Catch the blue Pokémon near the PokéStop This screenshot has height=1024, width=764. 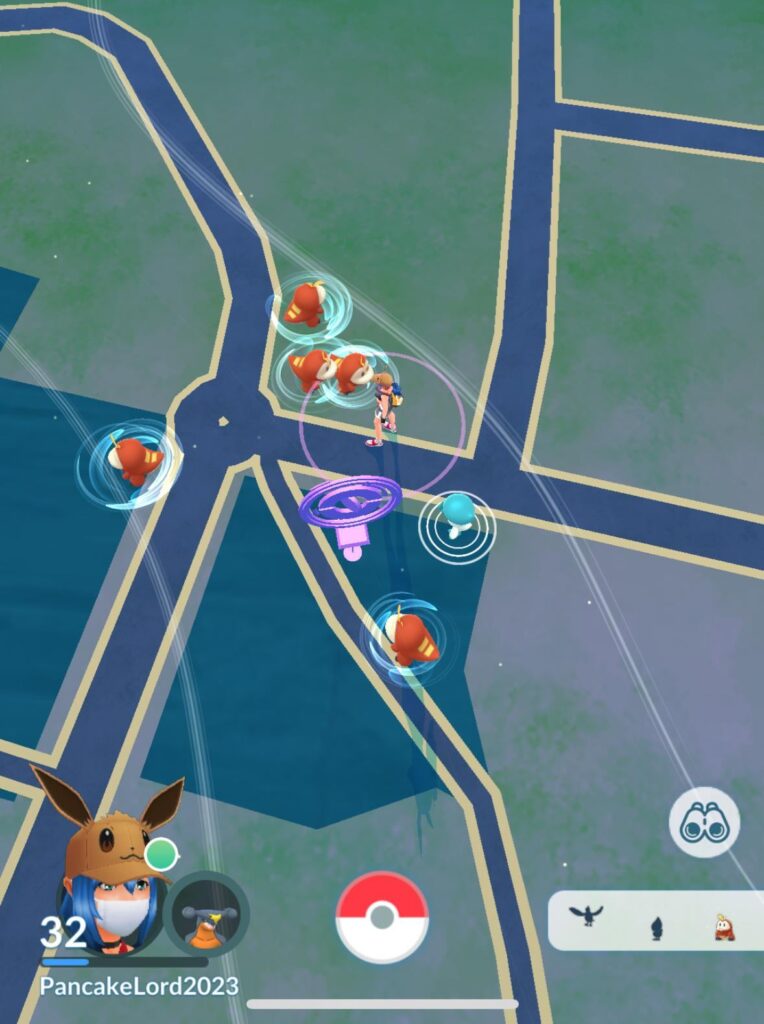(457, 517)
